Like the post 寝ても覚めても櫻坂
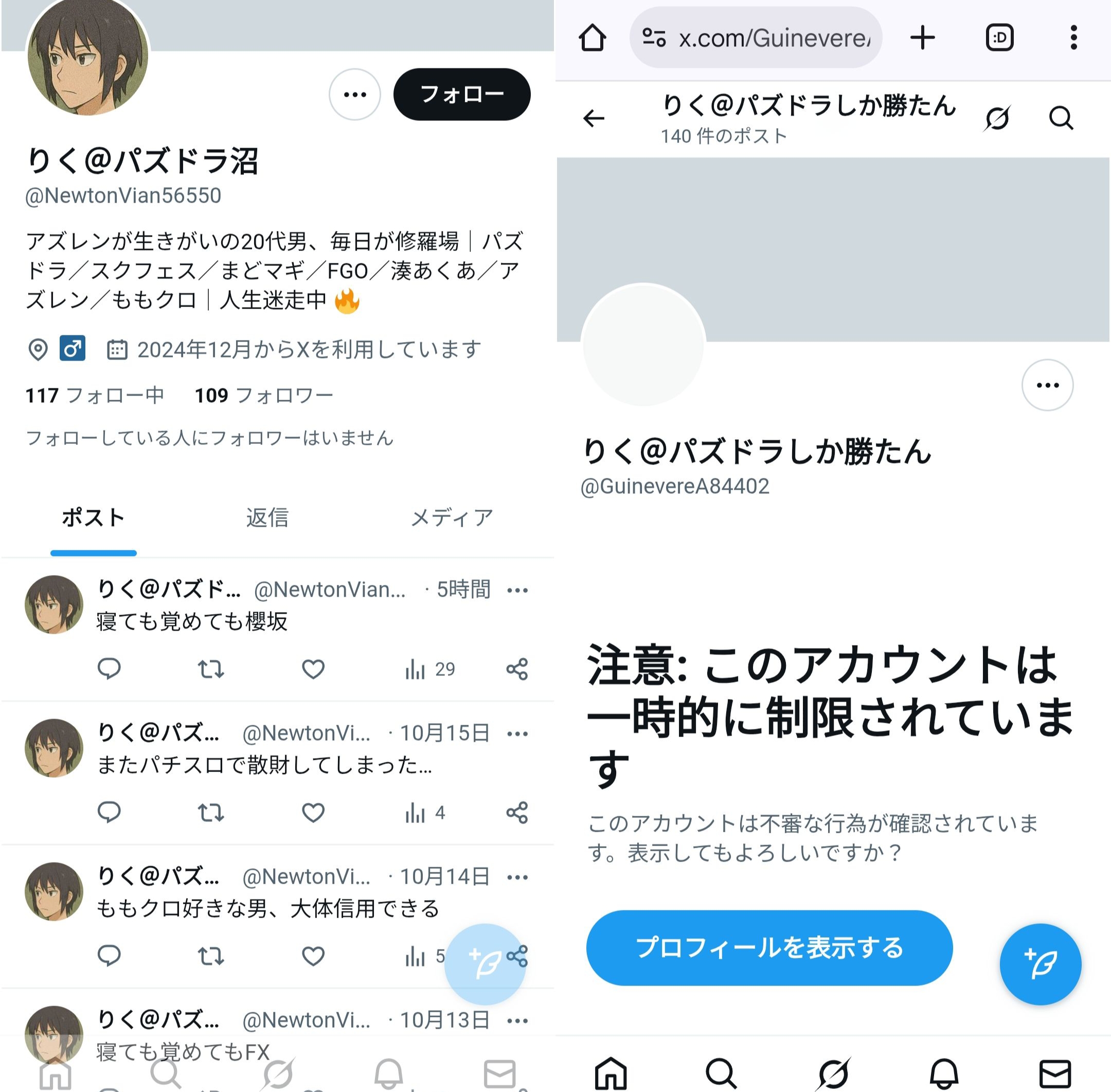 pos(313,669)
